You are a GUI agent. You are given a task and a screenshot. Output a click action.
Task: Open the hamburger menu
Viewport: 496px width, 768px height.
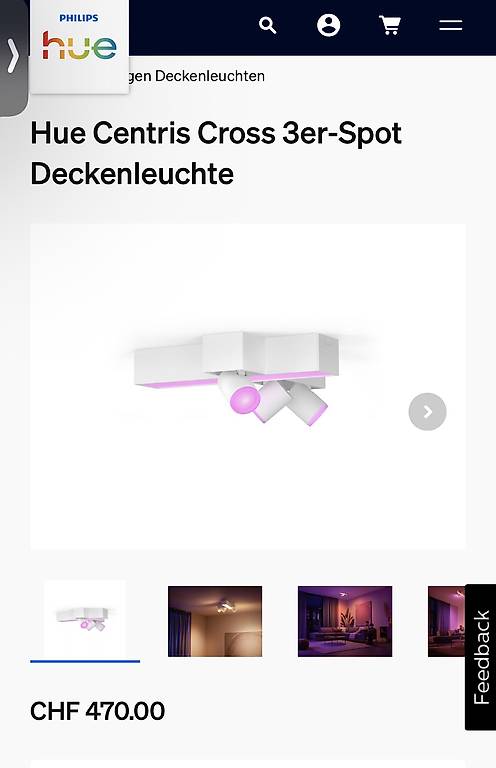(x=450, y=25)
